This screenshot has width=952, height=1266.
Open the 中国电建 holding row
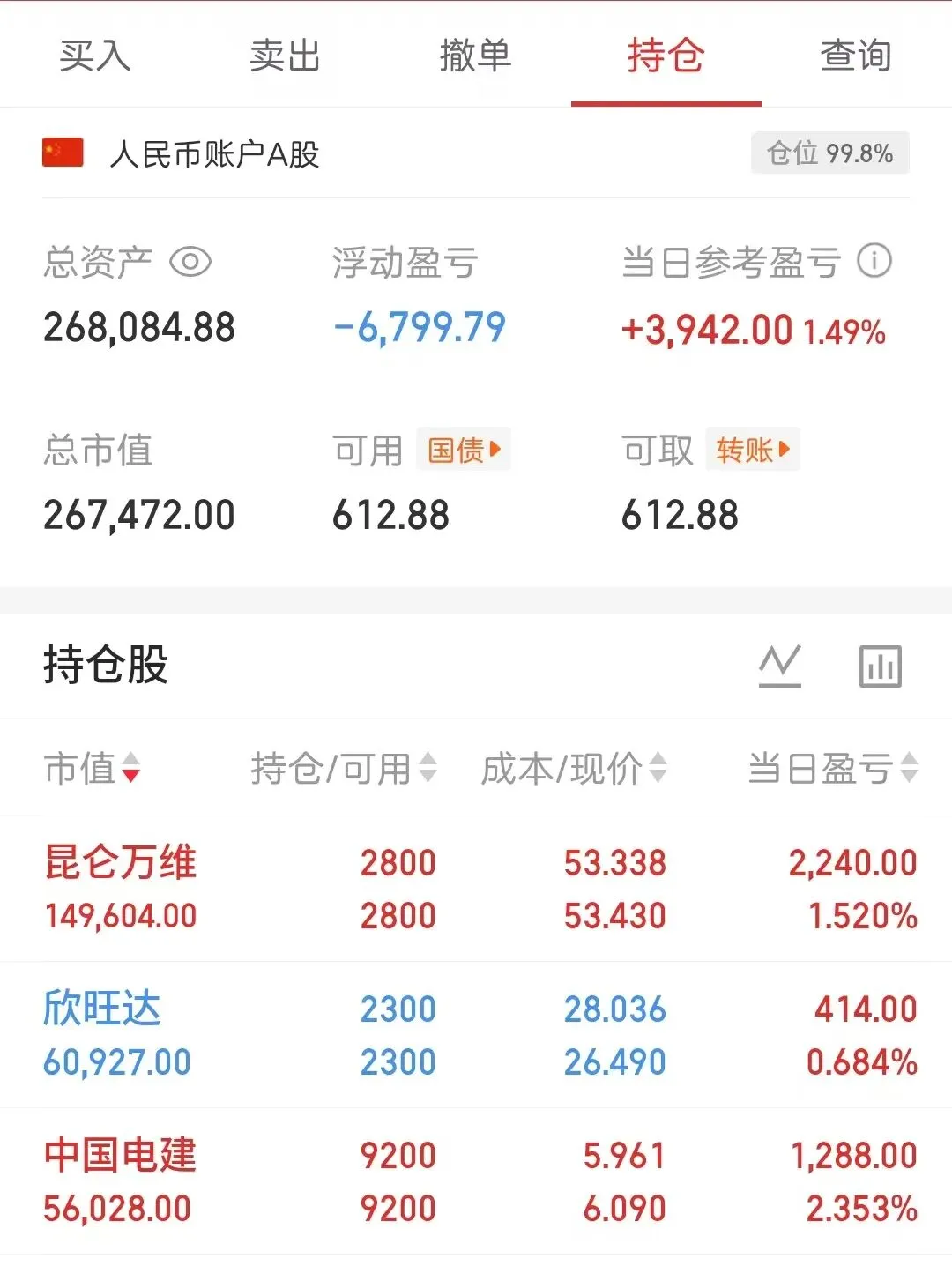(x=476, y=1181)
